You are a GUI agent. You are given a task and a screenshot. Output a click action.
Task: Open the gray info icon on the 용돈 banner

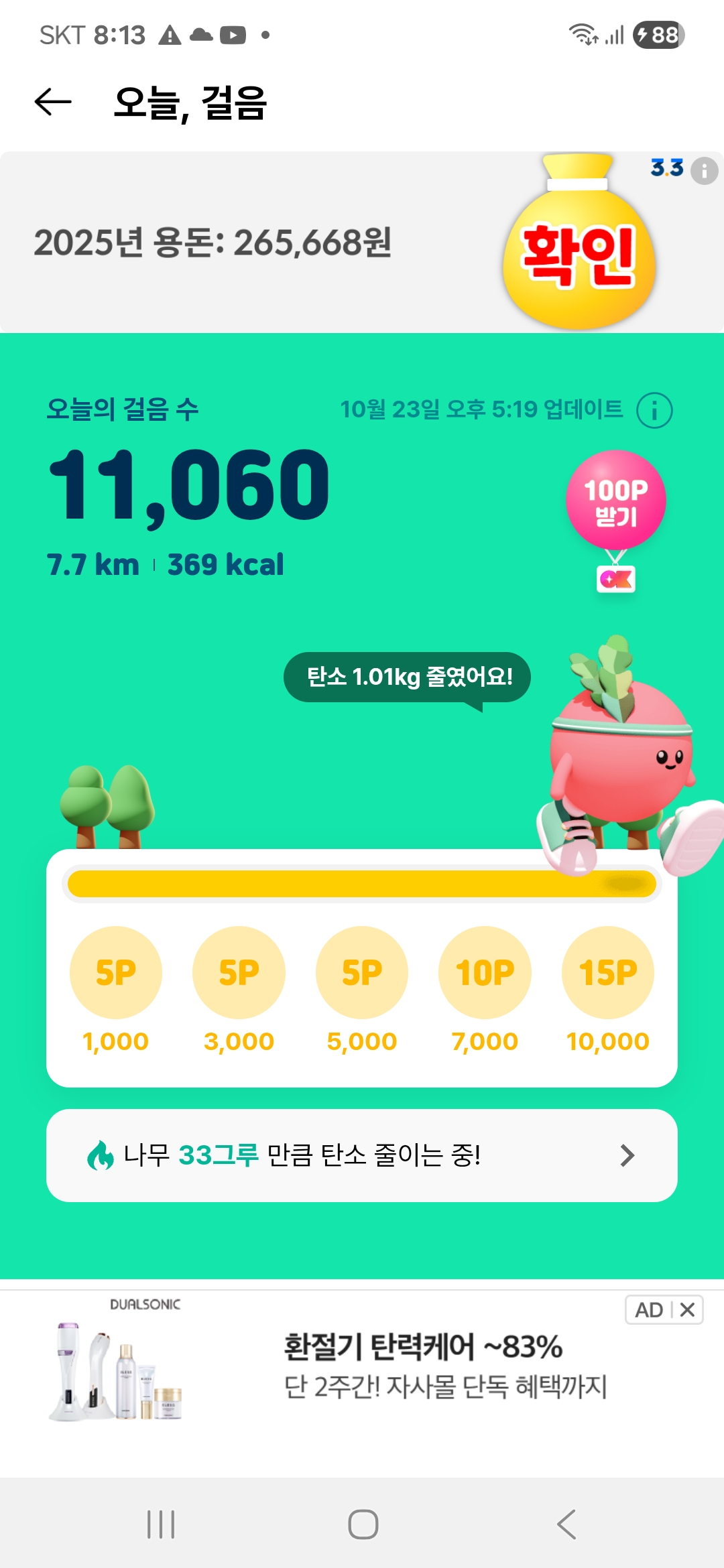tap(704, 171)
